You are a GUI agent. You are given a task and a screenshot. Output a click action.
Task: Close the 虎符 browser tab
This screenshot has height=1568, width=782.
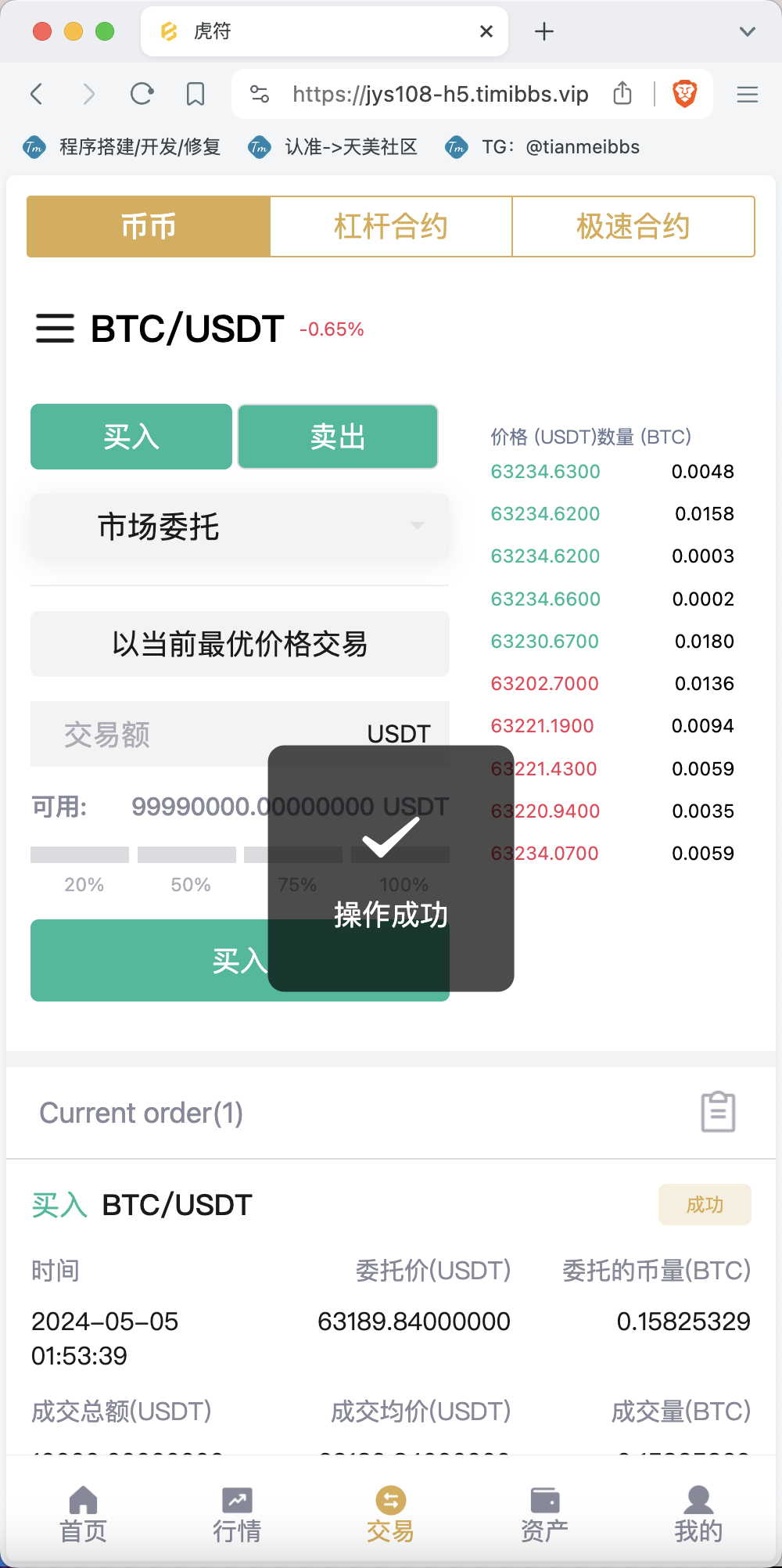(486, 31)
